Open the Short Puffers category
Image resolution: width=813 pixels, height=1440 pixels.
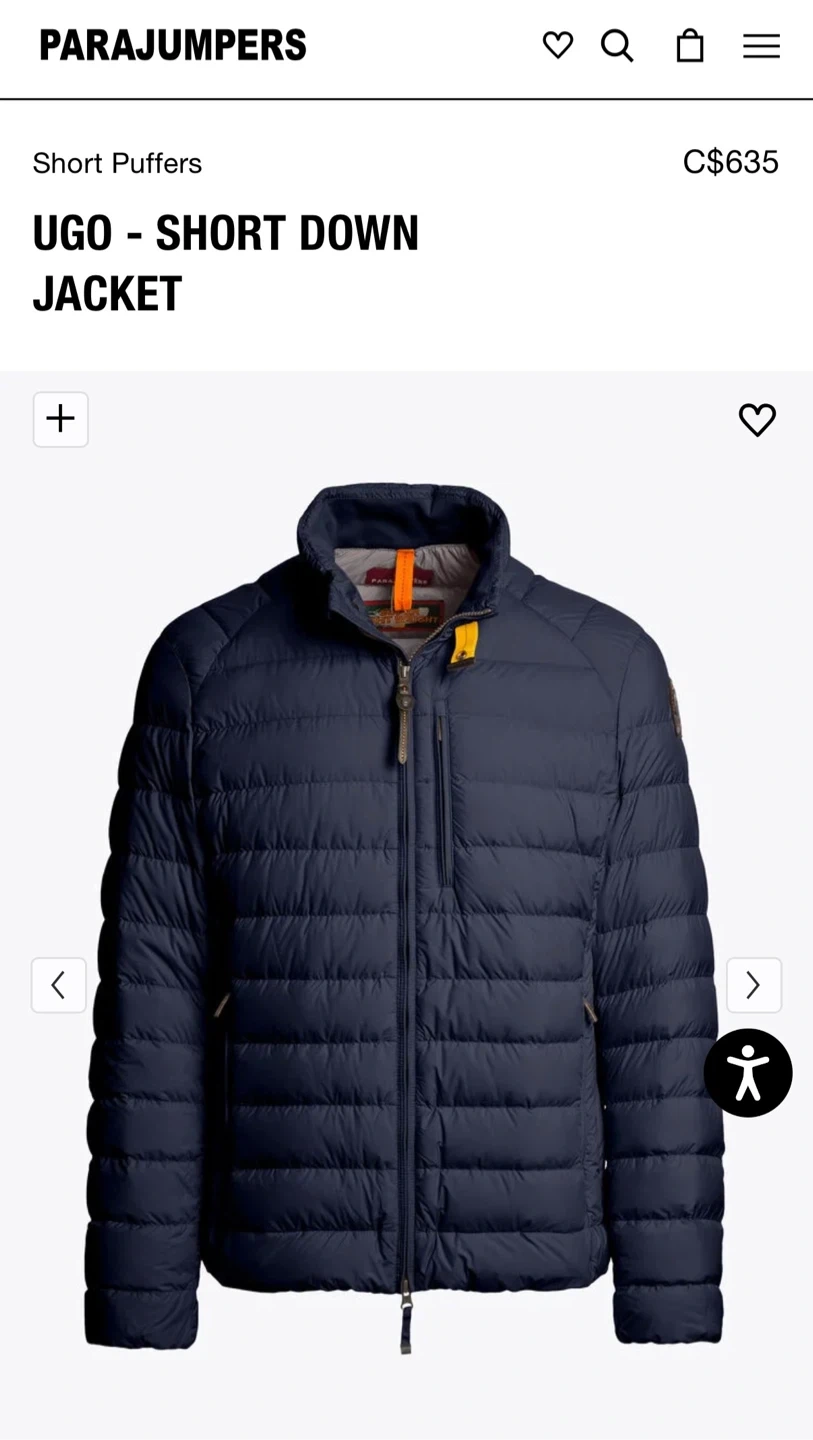tap(117, 163)
